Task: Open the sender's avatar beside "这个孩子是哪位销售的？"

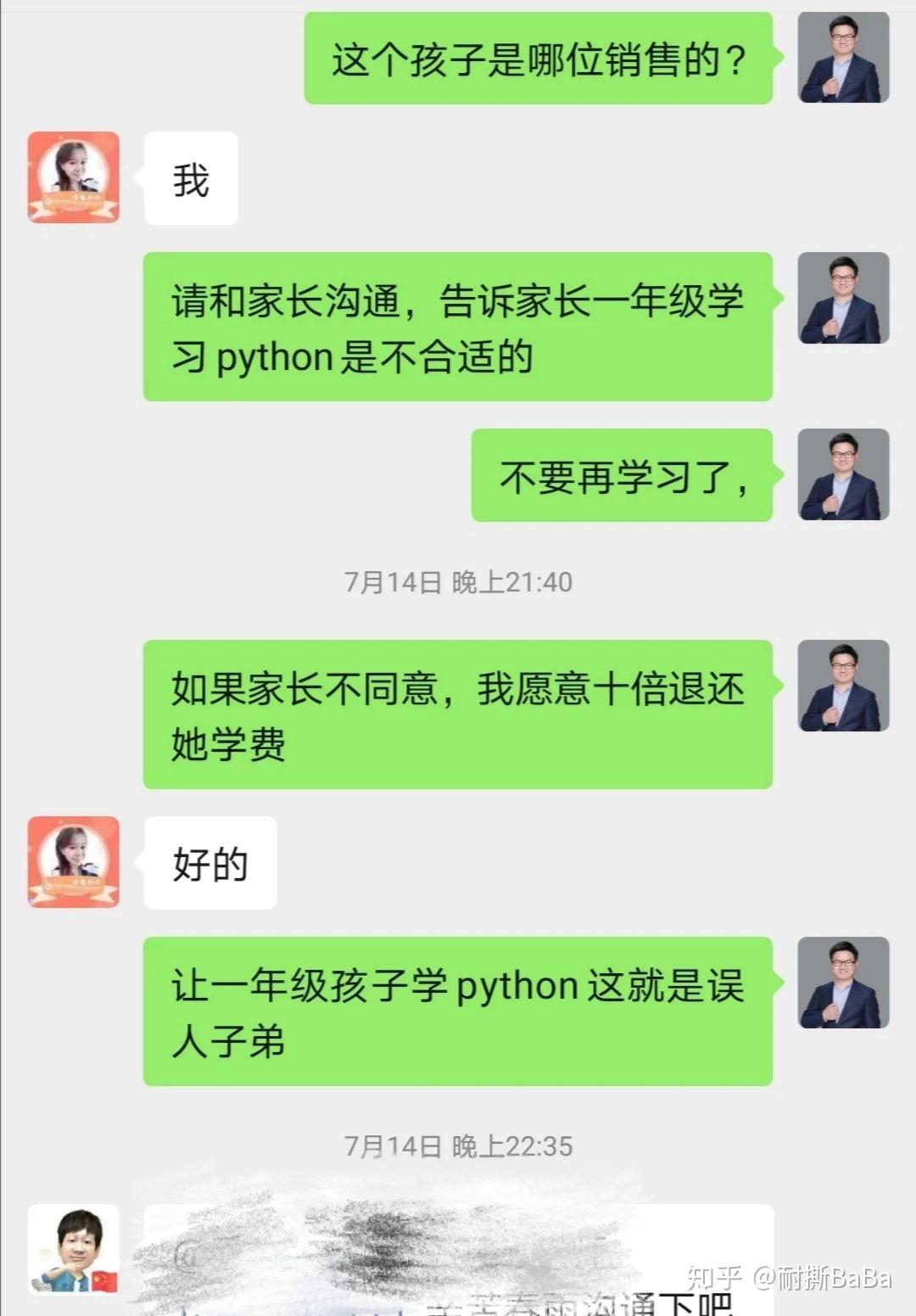Action: coord(843,58)
